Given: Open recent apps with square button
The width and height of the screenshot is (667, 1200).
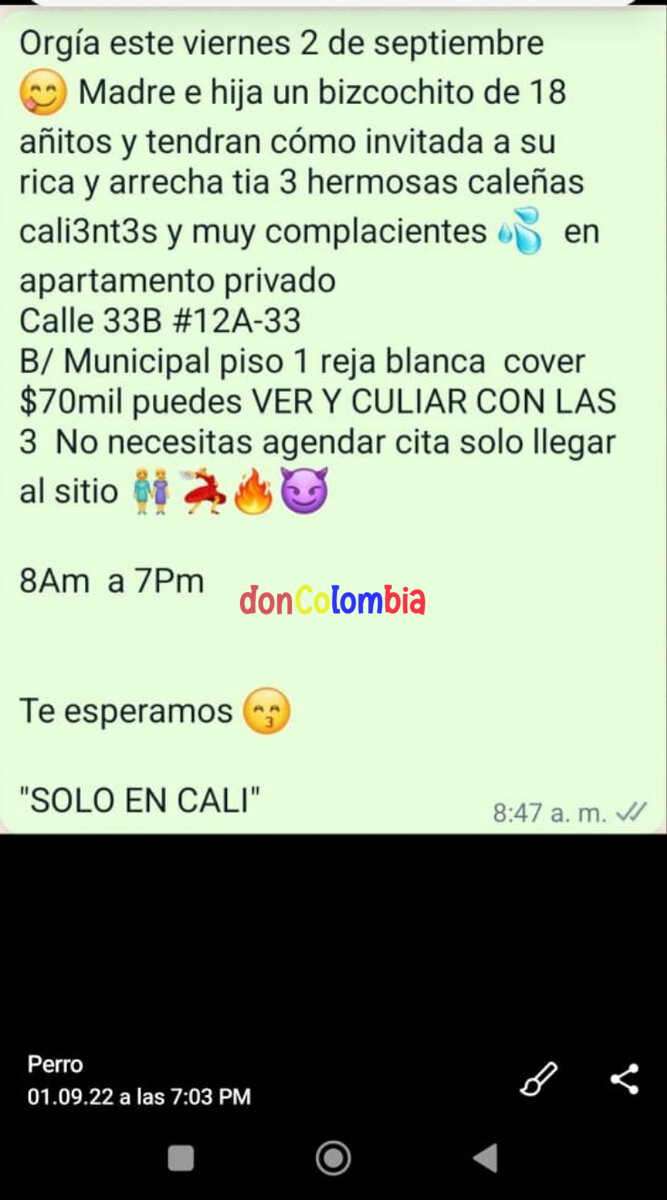Looking at the screenshot, I should coord(181,1158).
